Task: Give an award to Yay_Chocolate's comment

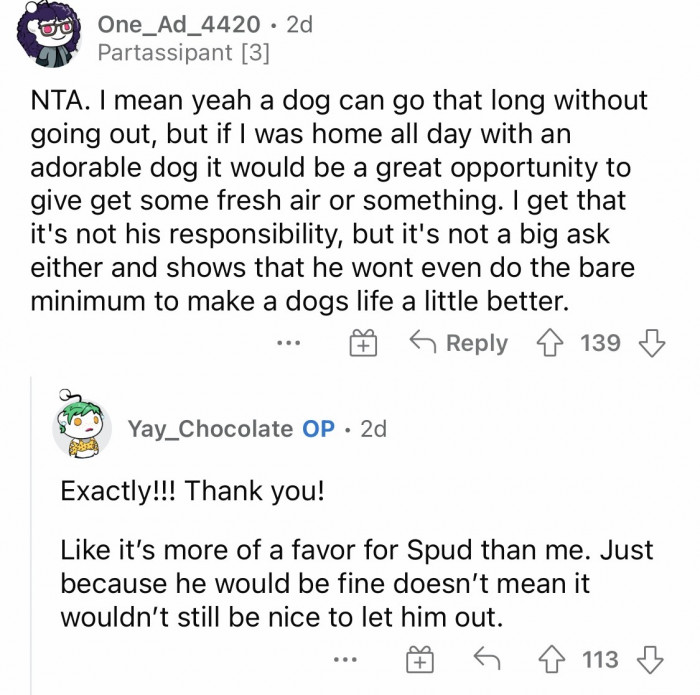Action: (419, 660)
